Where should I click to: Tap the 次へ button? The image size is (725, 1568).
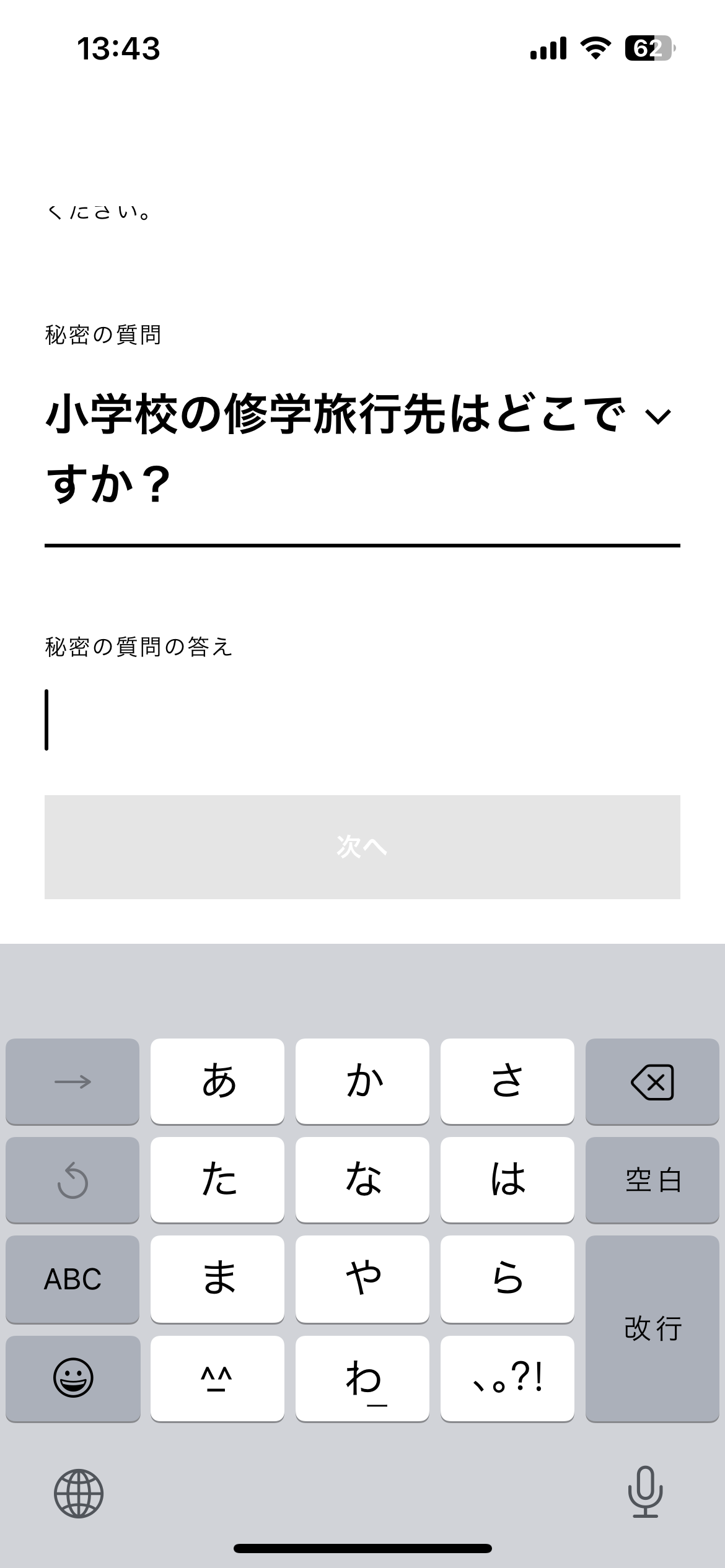[x=362, y=847]
